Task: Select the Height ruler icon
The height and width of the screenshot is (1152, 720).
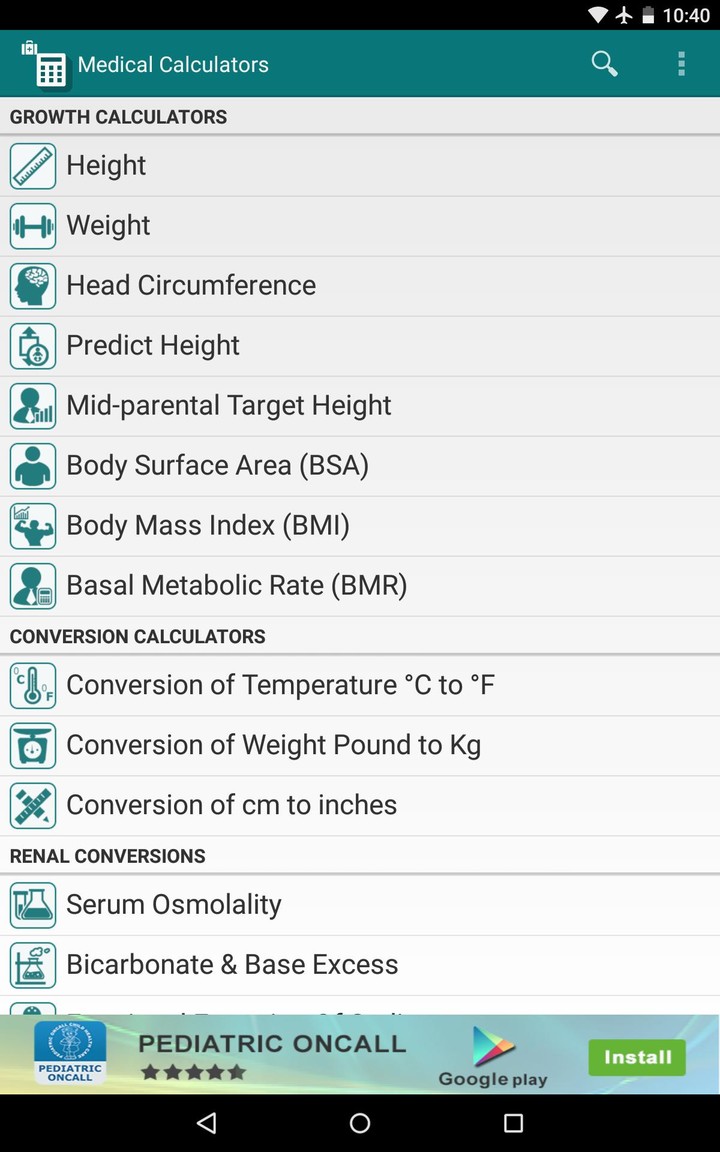Action: (32, 166)
